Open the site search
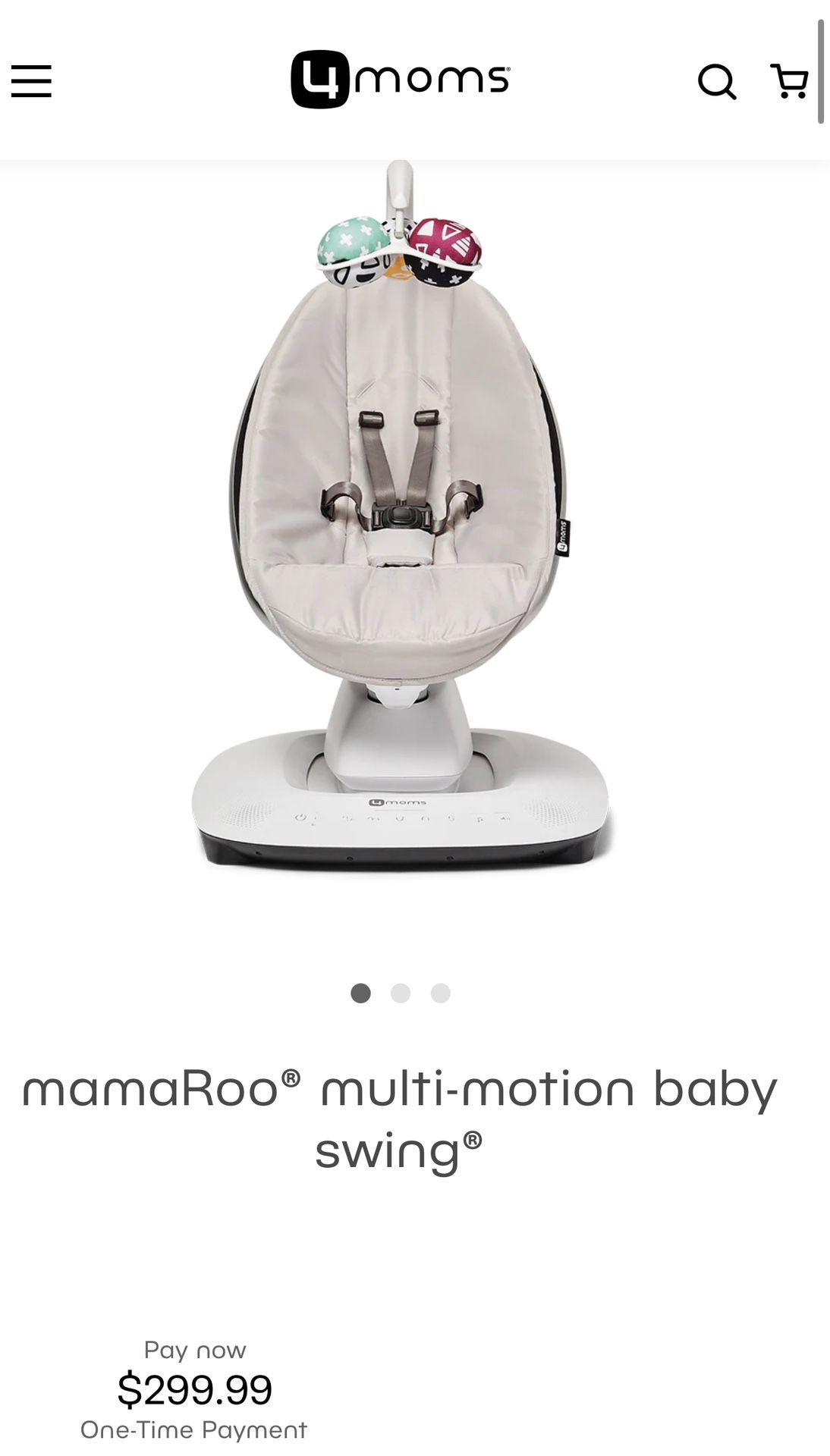 (716, 81)
